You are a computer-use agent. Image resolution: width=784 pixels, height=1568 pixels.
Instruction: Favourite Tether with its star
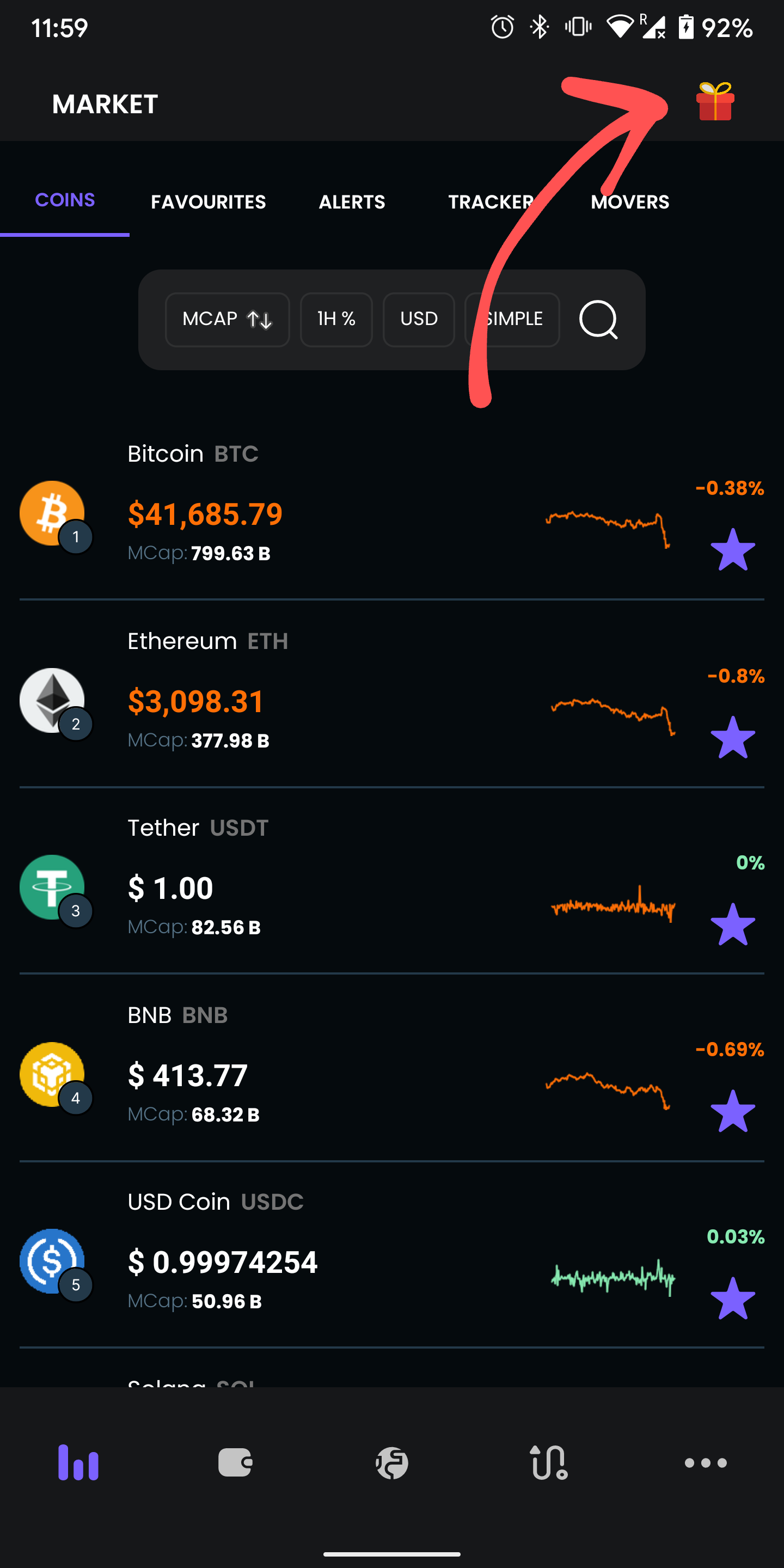click(733, 924)
